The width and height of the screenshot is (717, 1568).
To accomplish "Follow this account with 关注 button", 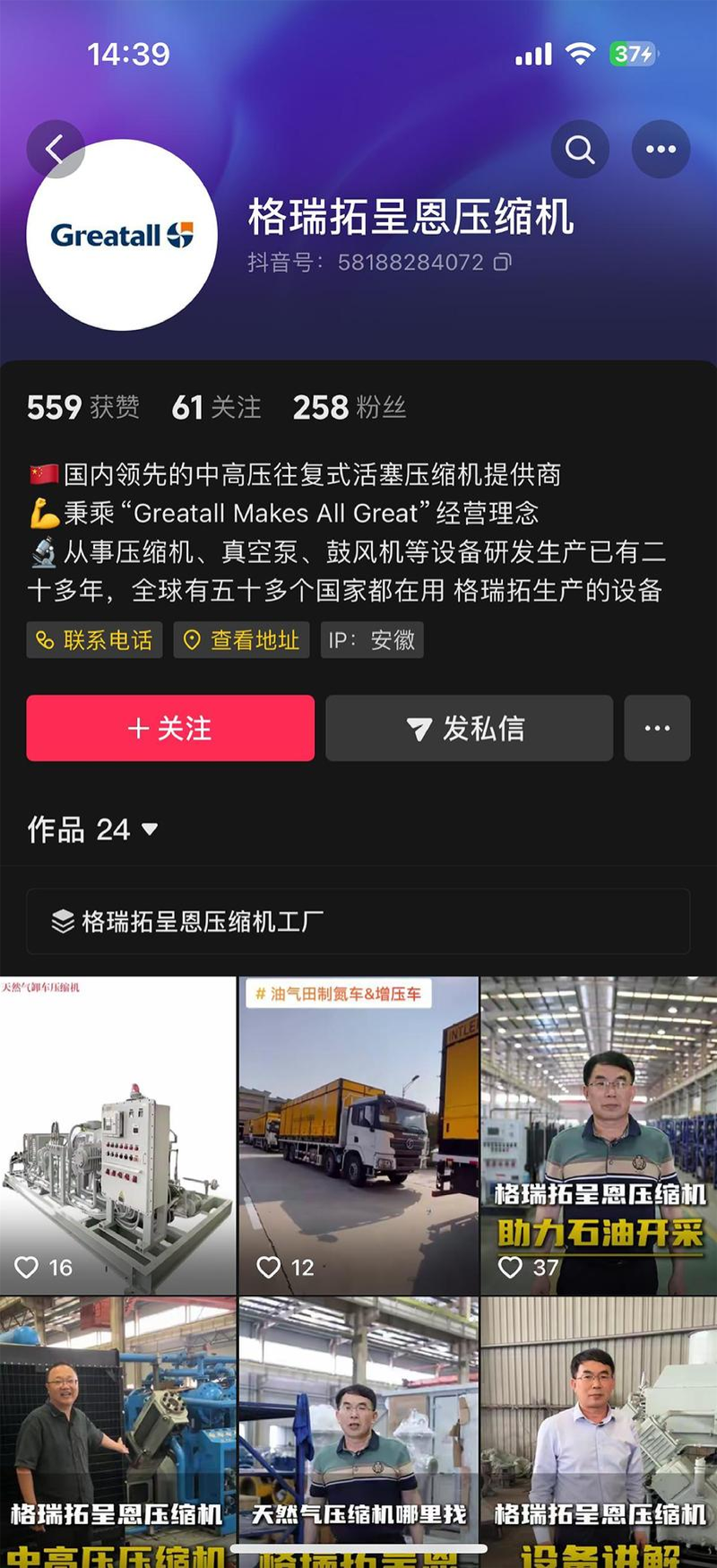I will pos(170,728).
